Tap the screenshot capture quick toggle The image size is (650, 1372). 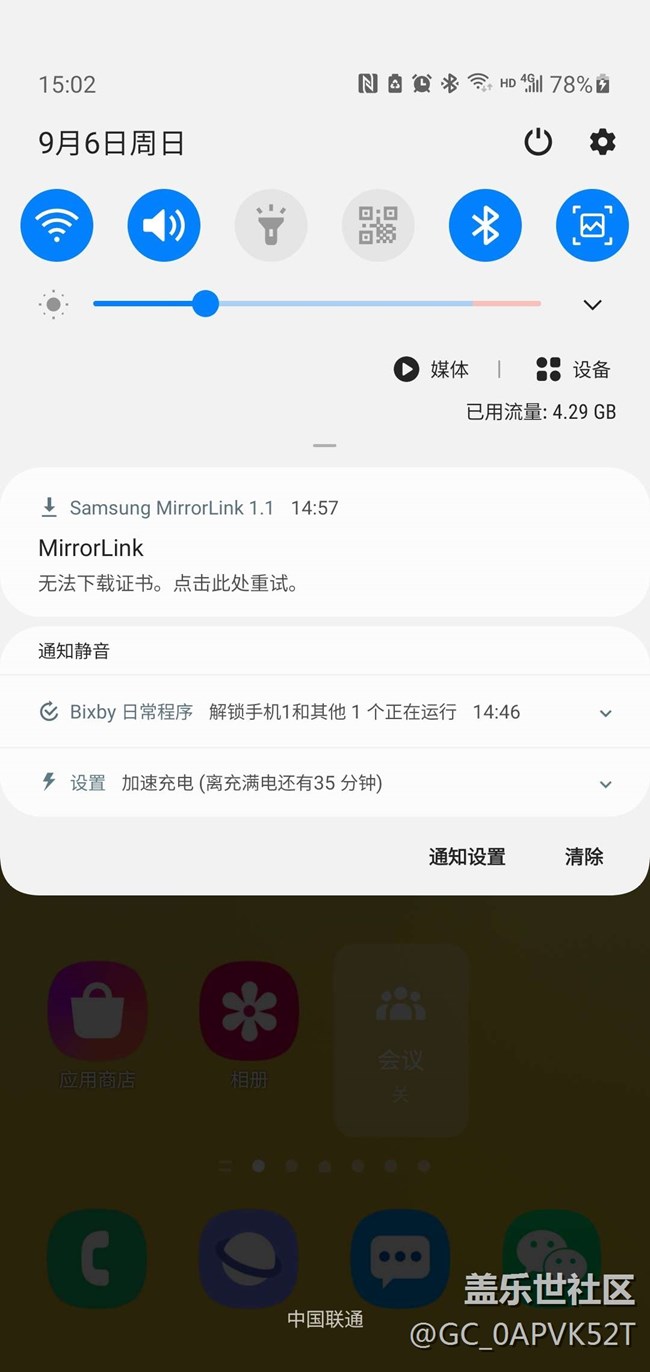(x=592, y=225)
